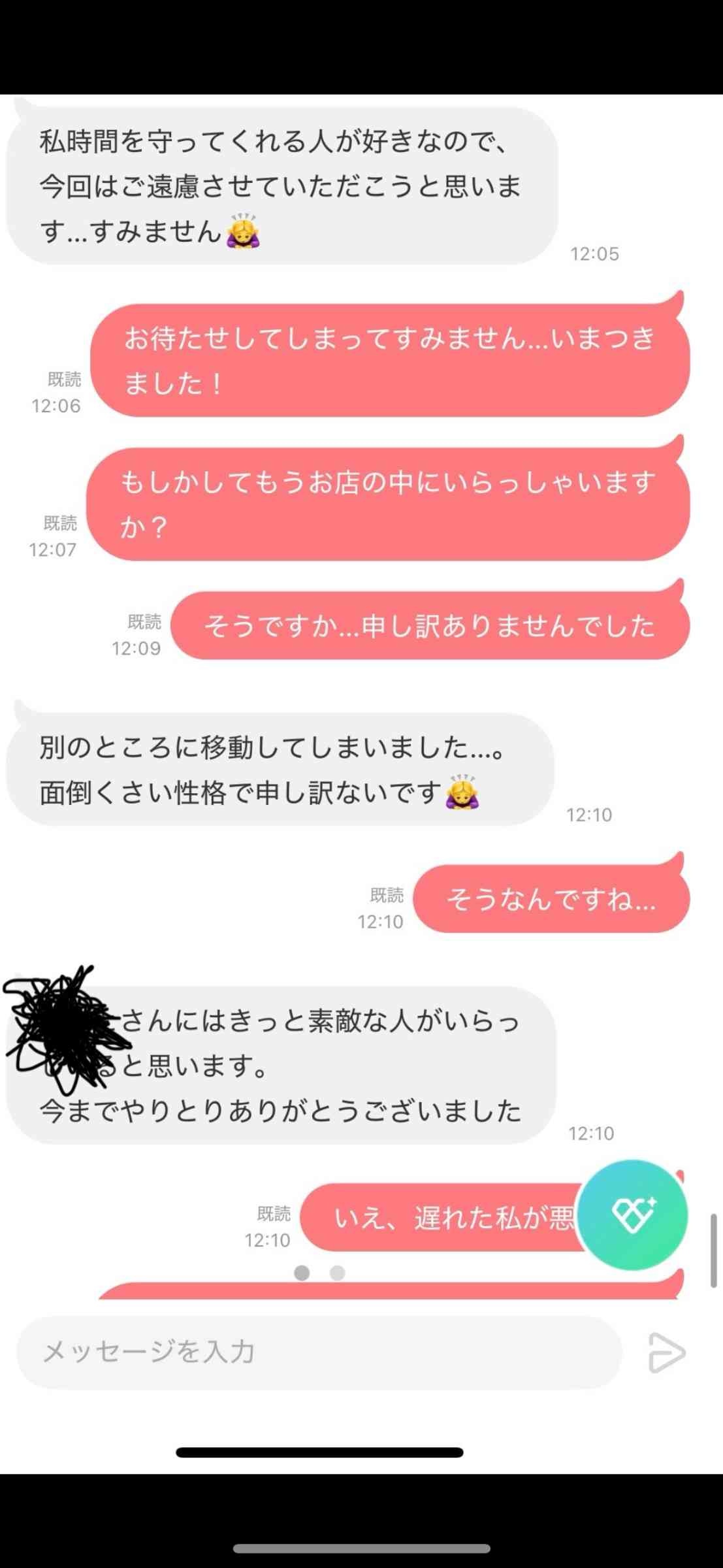Send the message with the arrow icon
Screen dimensions: 723x1568
click(x=667, y=1353)
